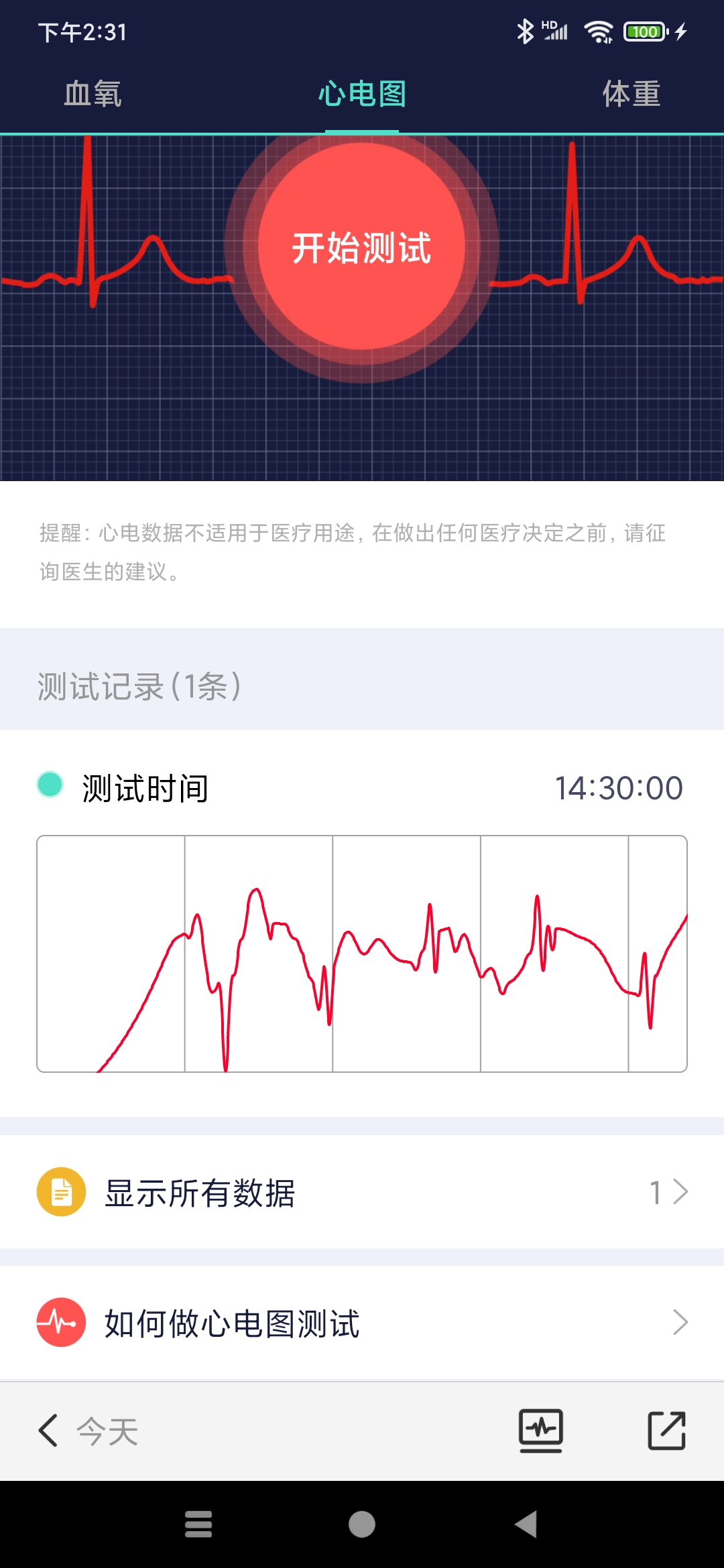This screenshot has height=1568, width=724.
Task: Open the ECG chart view icon
Action: [541, 1431]
